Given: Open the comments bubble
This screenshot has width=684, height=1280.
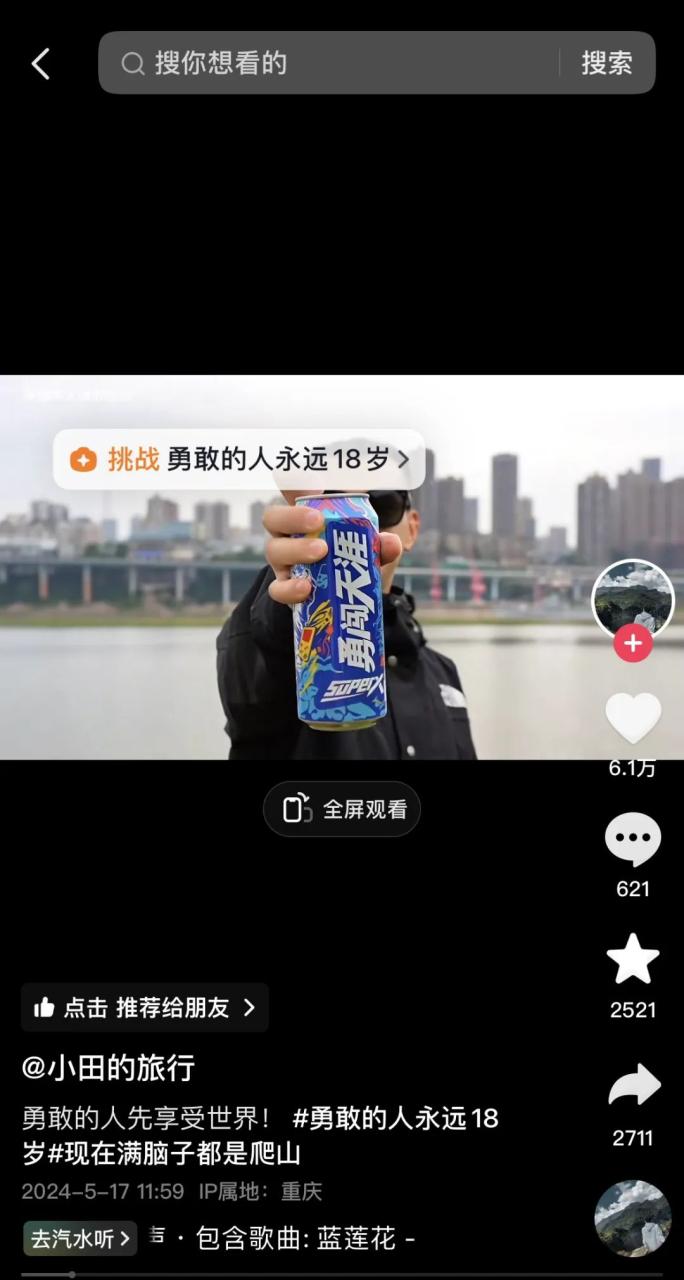Looking at the screenshot, I should [633, 840].
